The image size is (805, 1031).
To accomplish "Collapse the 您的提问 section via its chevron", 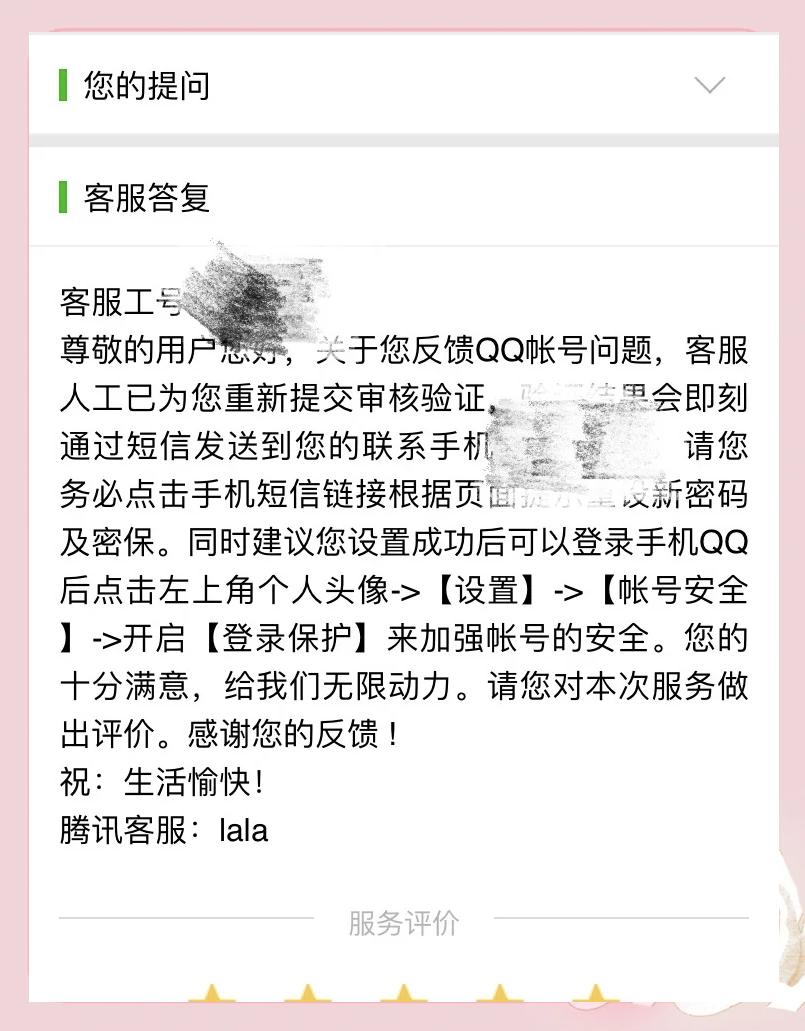I will click(710, 85).
